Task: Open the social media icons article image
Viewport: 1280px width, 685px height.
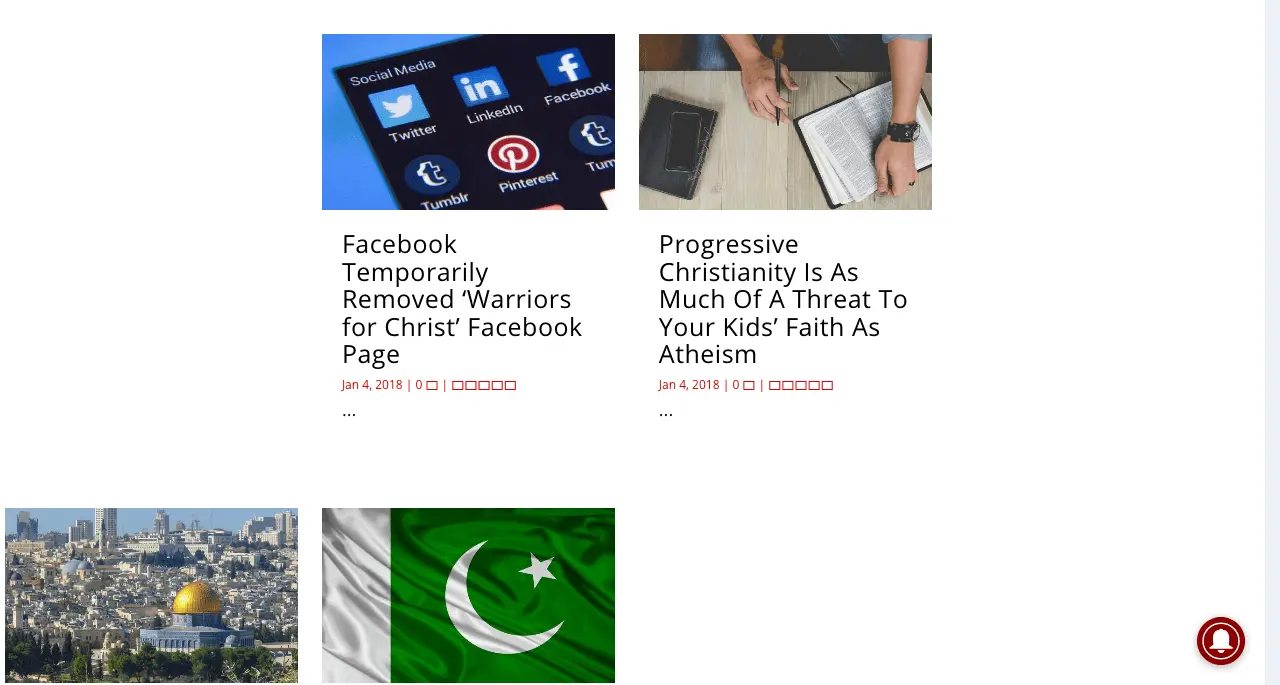Action: pyautogui.click(x=468, y=122)
